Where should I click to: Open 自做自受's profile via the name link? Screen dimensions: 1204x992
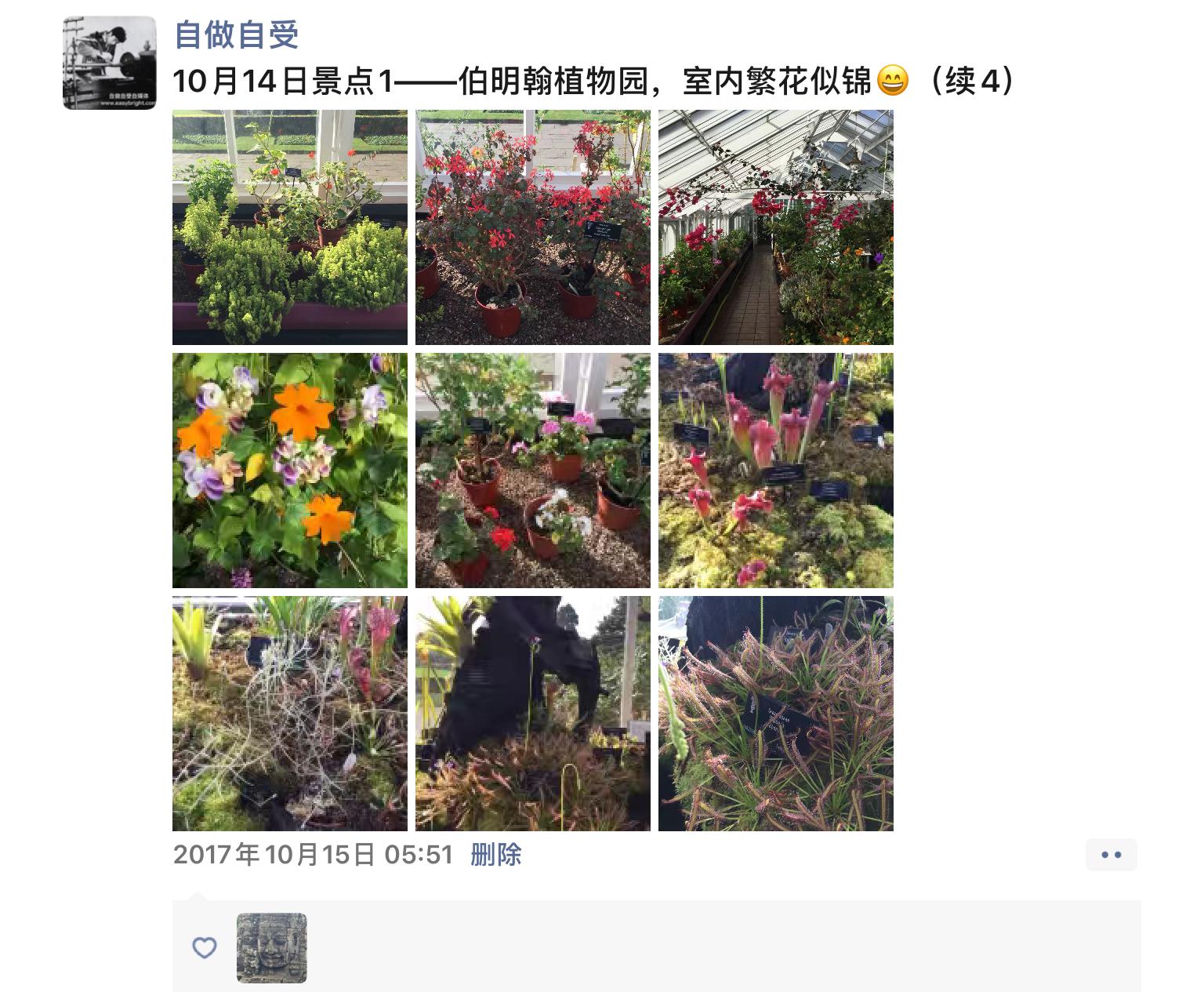pyautogui.click(x=236, y=35)
